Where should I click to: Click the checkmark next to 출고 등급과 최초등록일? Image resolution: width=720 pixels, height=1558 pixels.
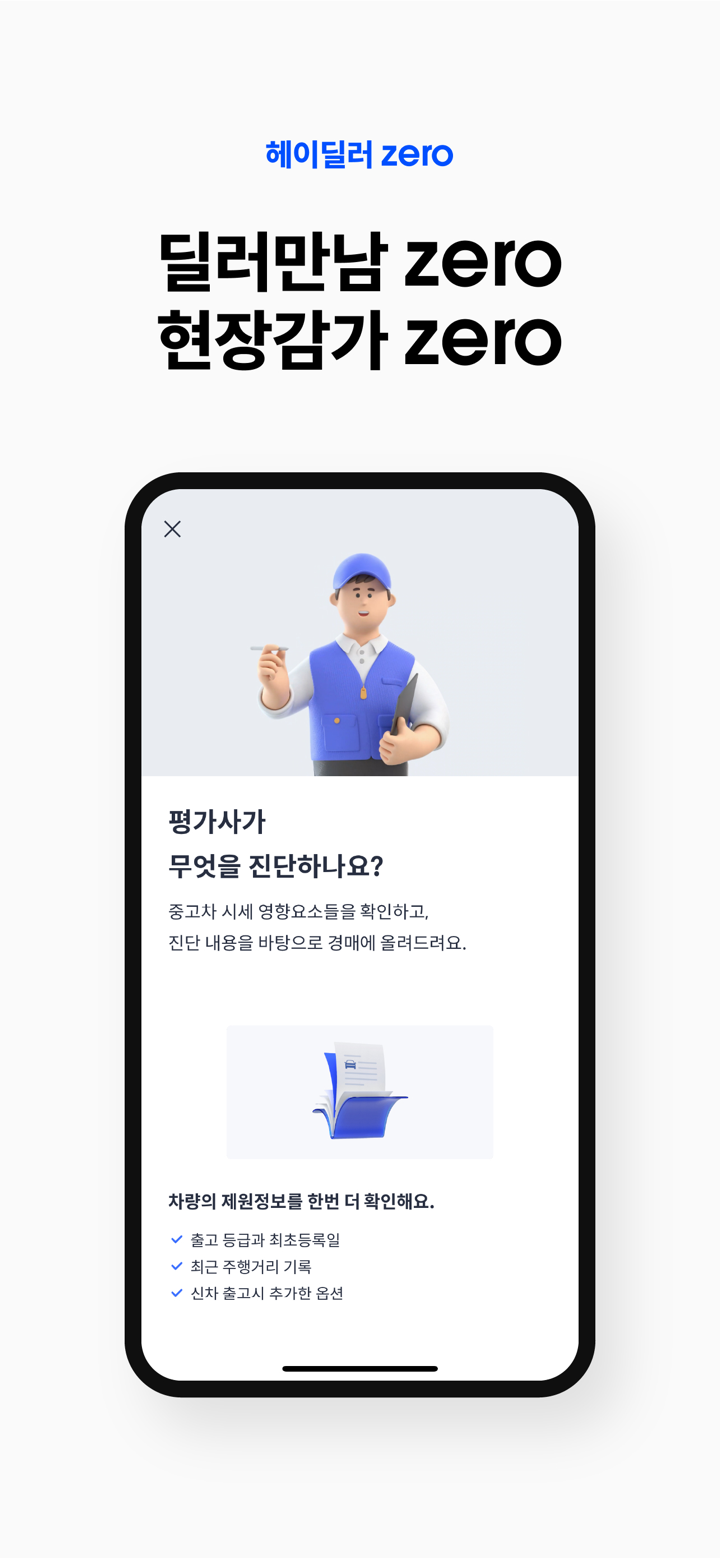[176, 1239]
